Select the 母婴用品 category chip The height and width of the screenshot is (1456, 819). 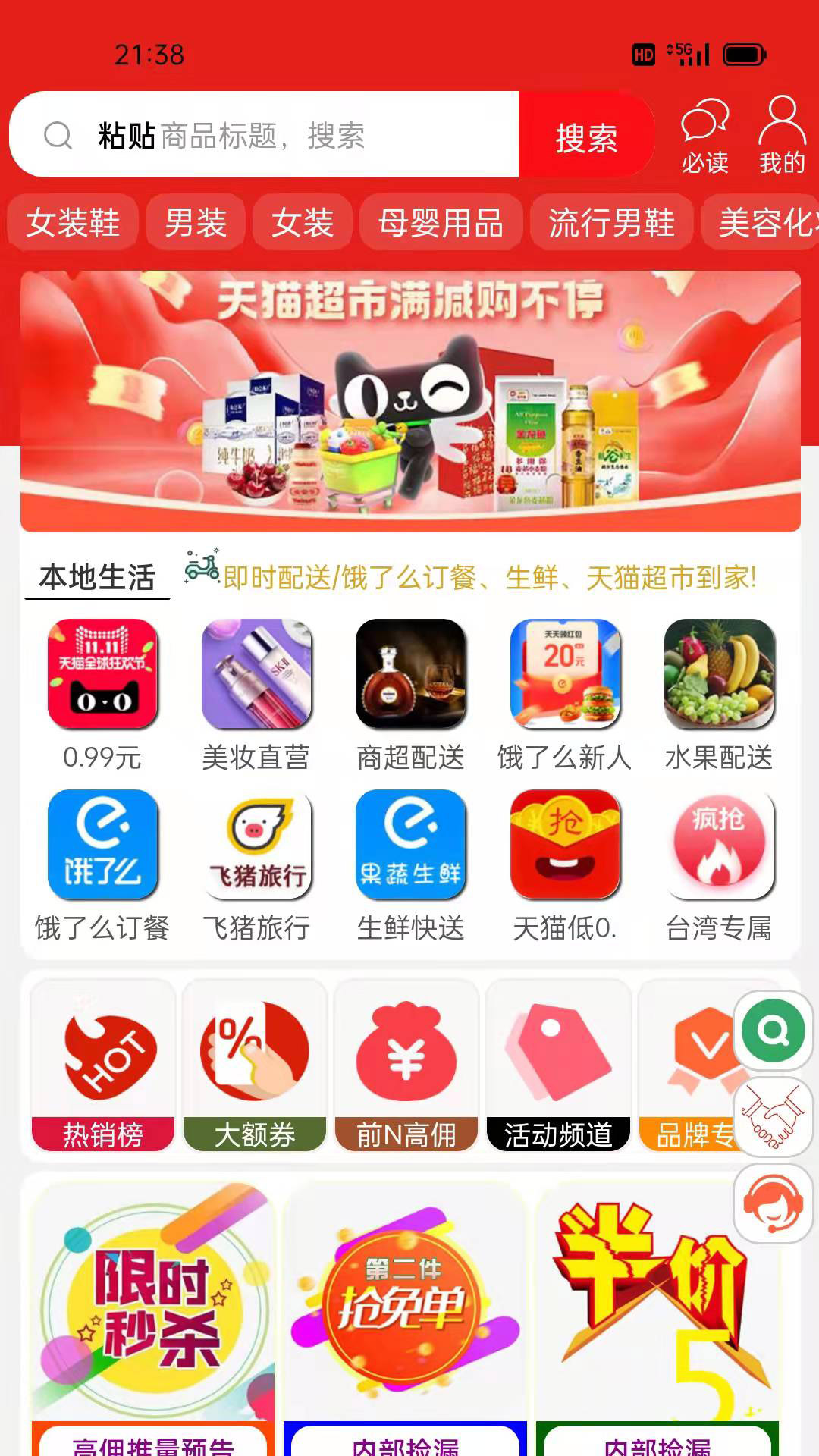click(x=441, y=222)
